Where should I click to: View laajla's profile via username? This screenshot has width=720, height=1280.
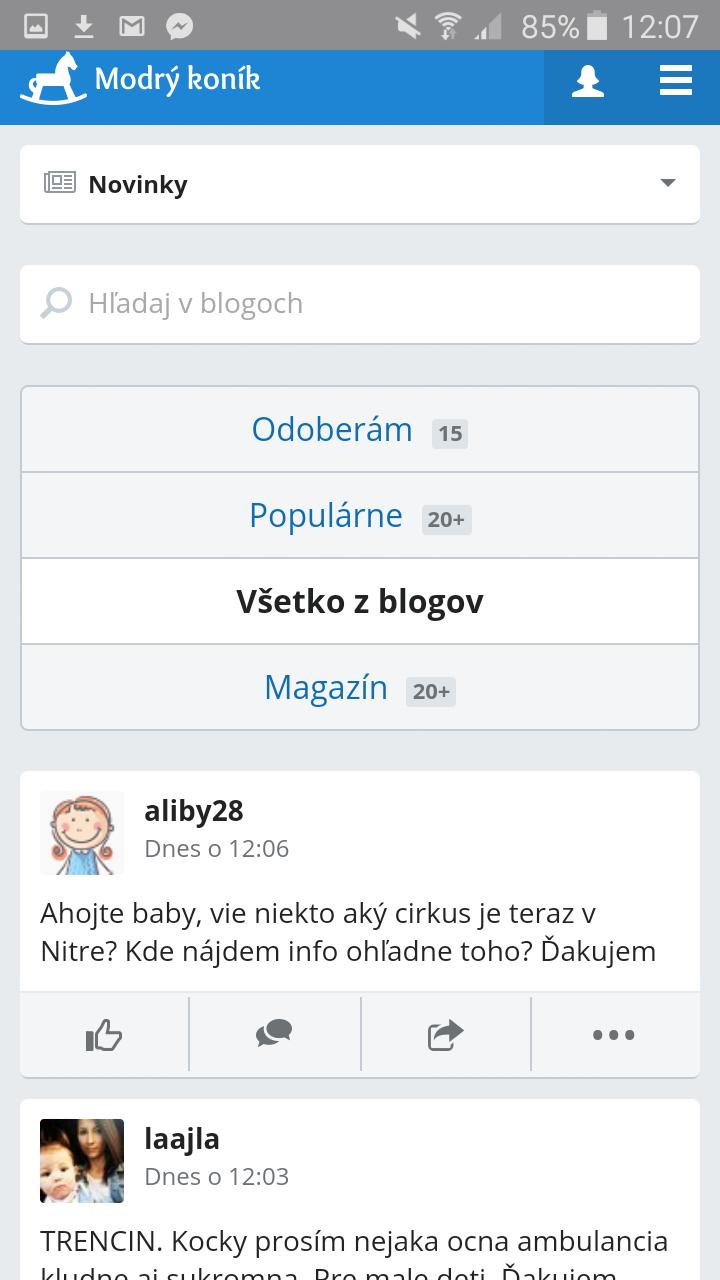(182, 1139)
